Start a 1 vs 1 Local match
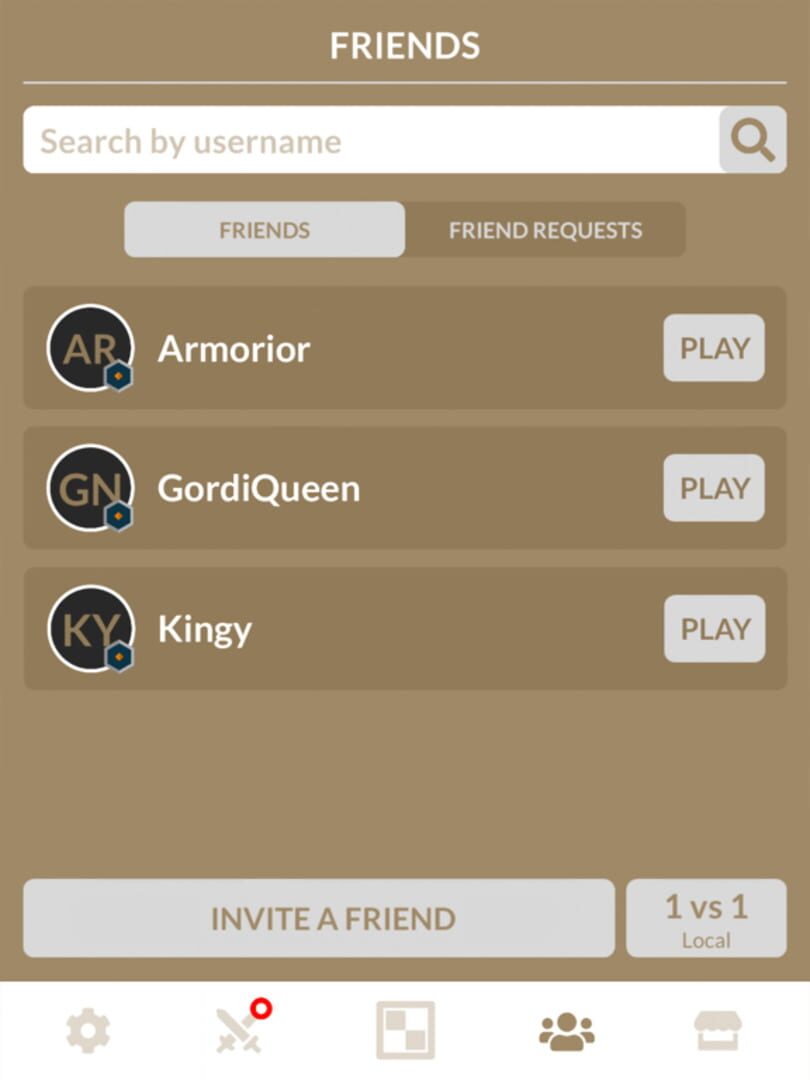Viewport: 810px width, 1080px height. (x=707, y=917)
